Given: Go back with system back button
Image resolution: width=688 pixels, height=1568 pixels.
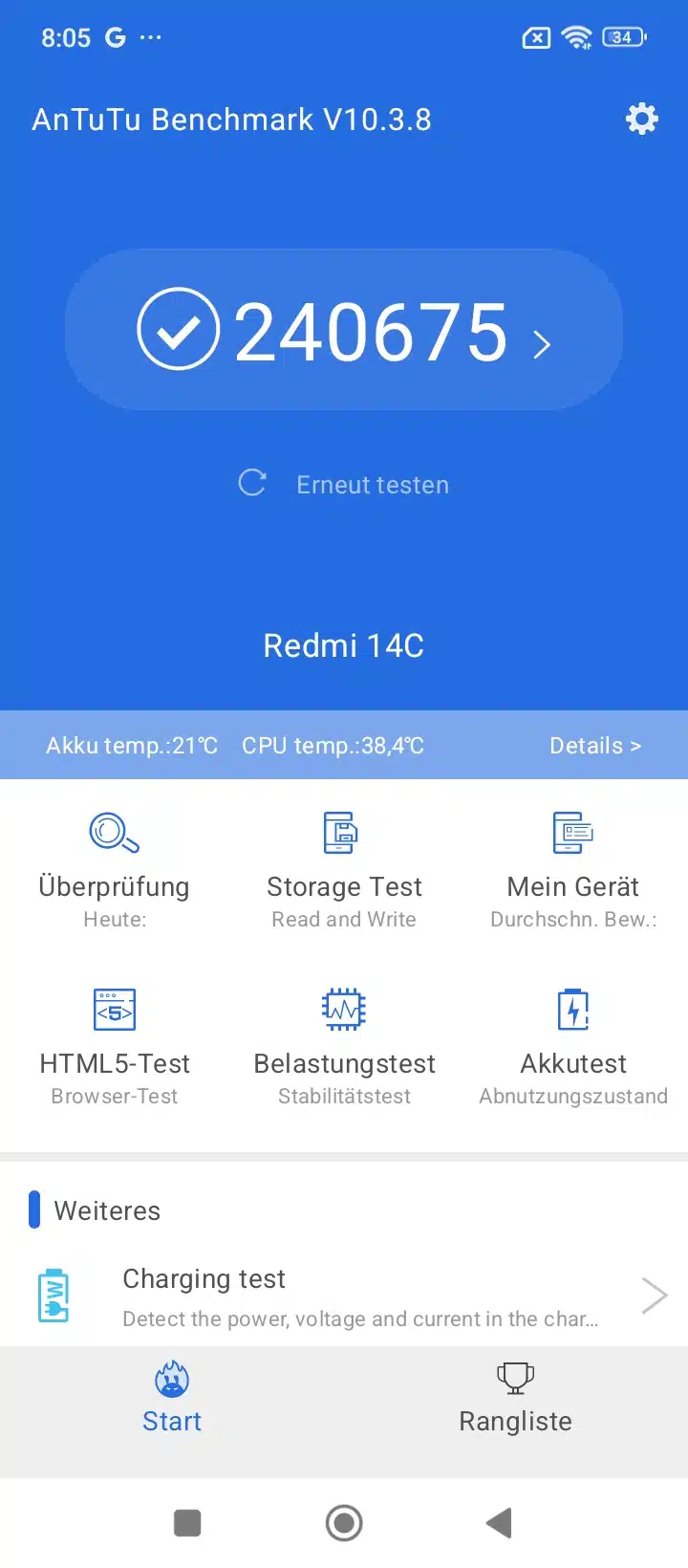Looking at the screenshot, I should coord(499,1523).
